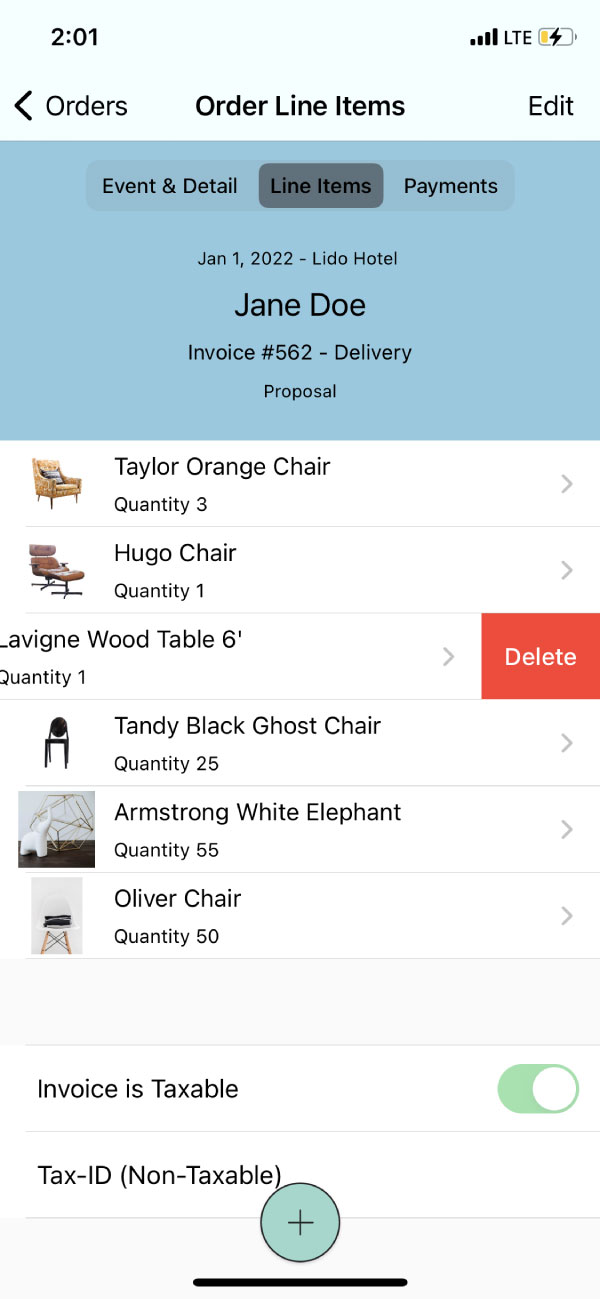Open the Tandy Black Ghost Chair item
This screenshot has height=1299, width=600.
(300, 743)
